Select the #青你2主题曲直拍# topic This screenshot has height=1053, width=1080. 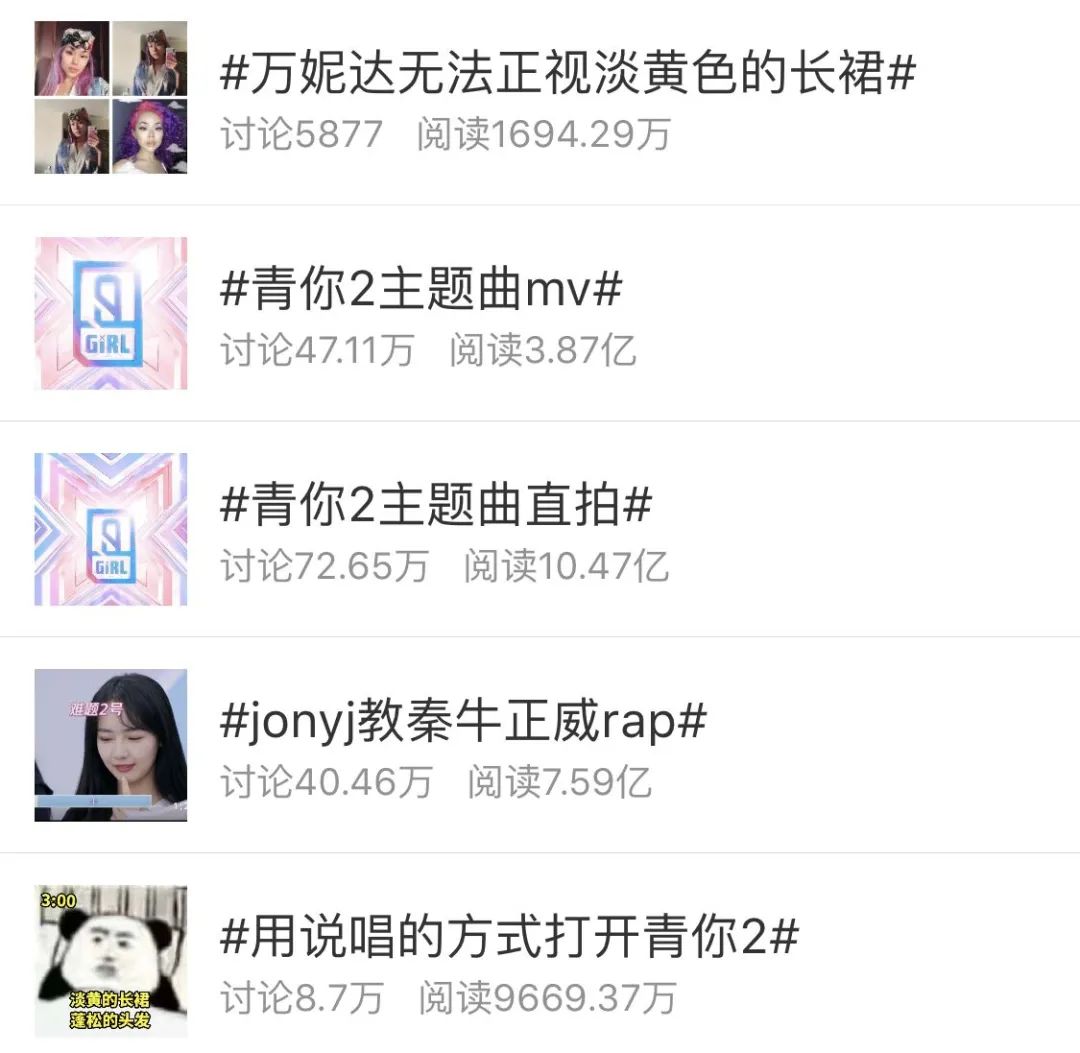(x=435, y=506)
